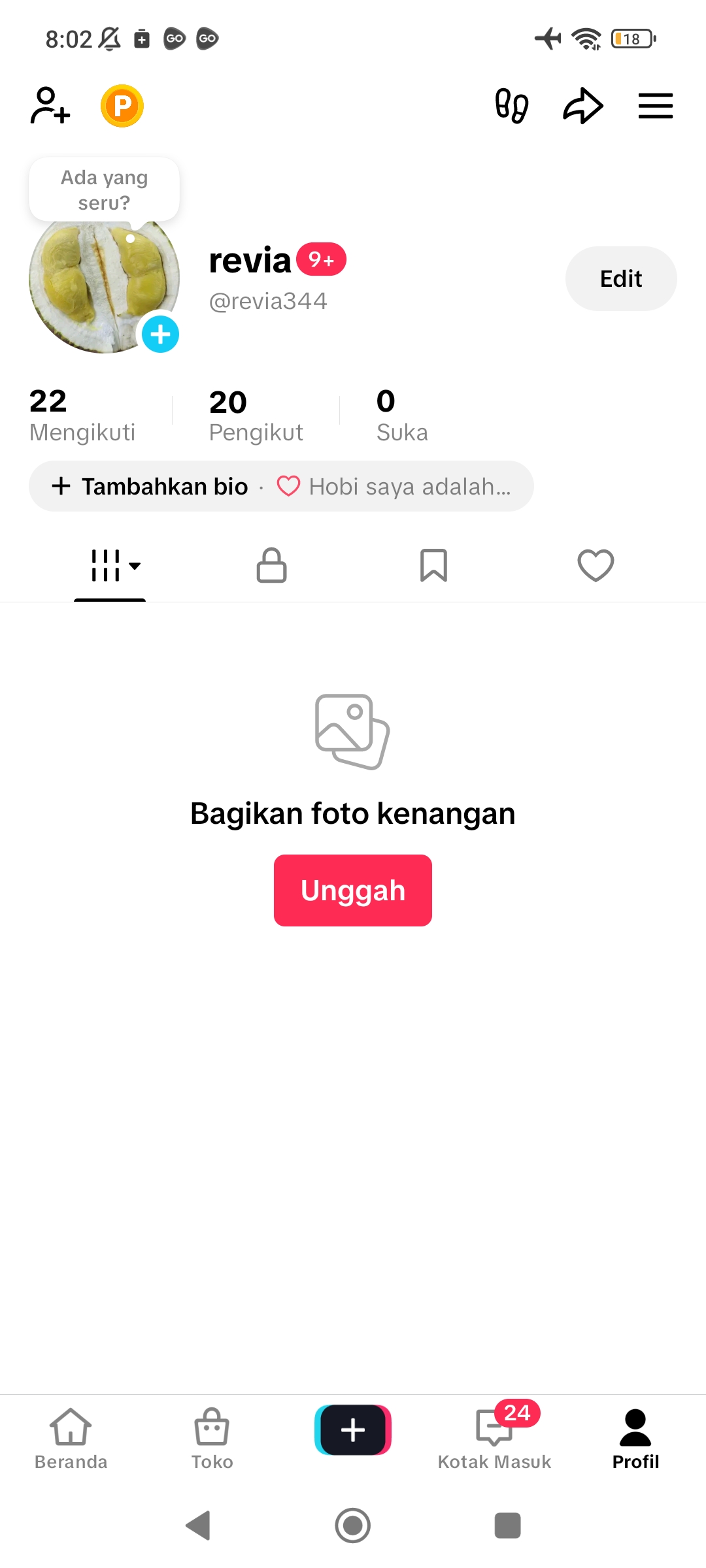This screenshot has height=1568, width=706.
Task: Share the profile via arrow icon
Action: (582, 105)
